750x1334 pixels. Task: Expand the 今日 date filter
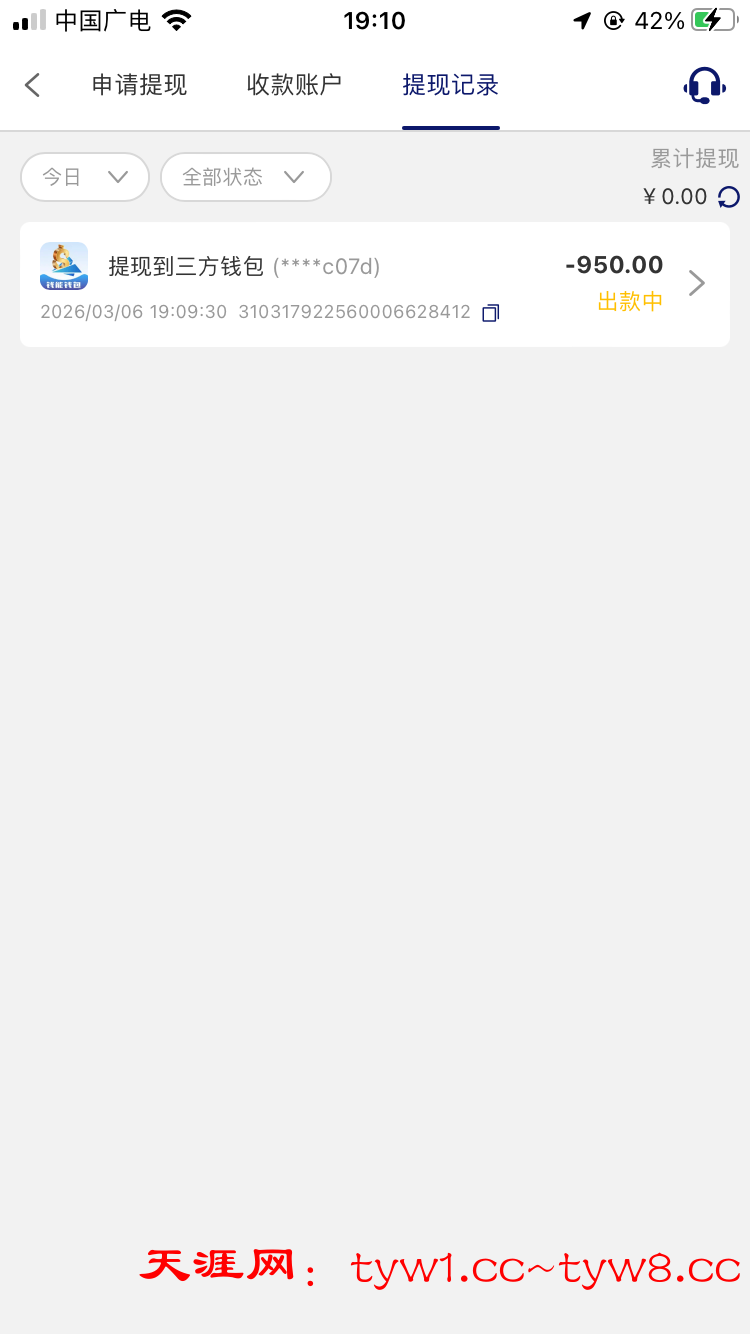click(x=85, y=177)
